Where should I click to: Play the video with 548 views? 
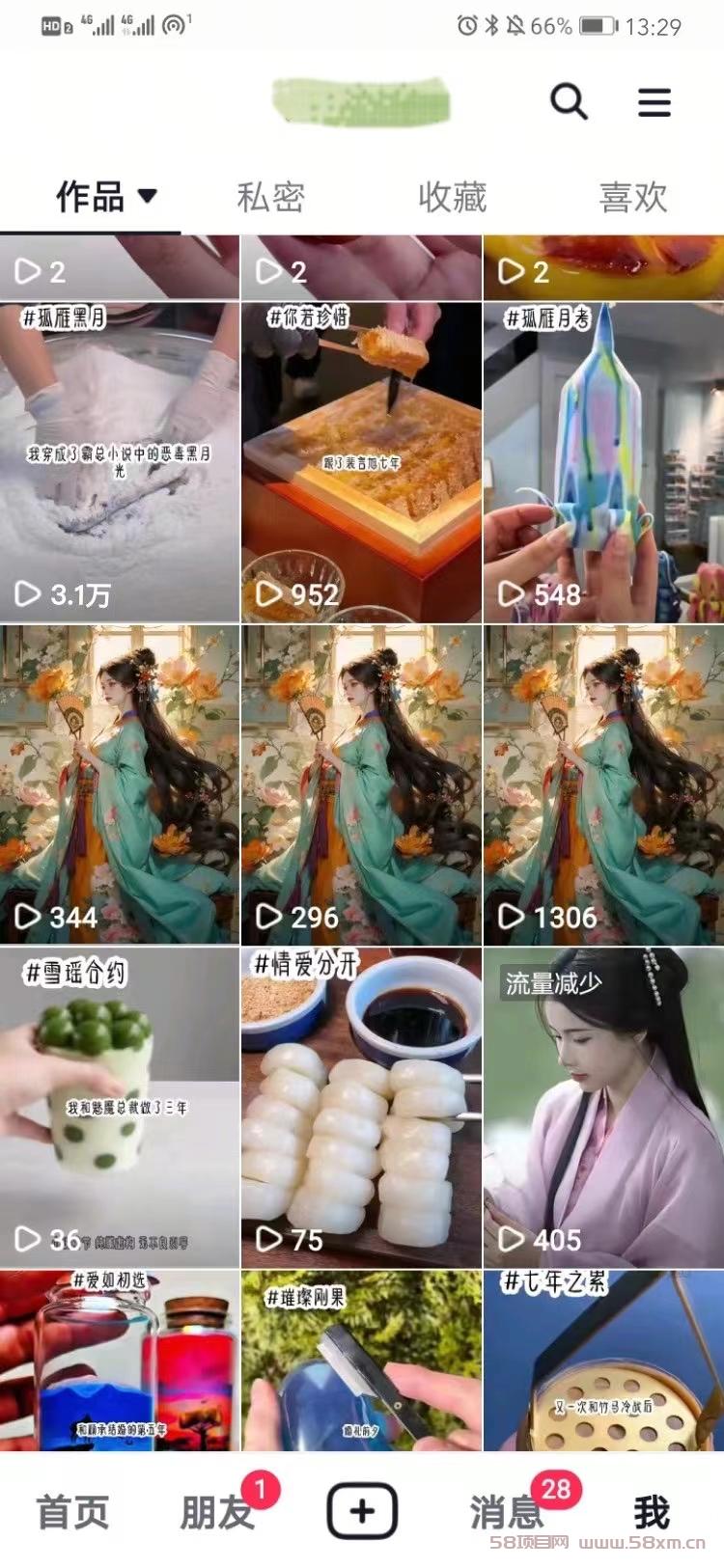(603, 462)
